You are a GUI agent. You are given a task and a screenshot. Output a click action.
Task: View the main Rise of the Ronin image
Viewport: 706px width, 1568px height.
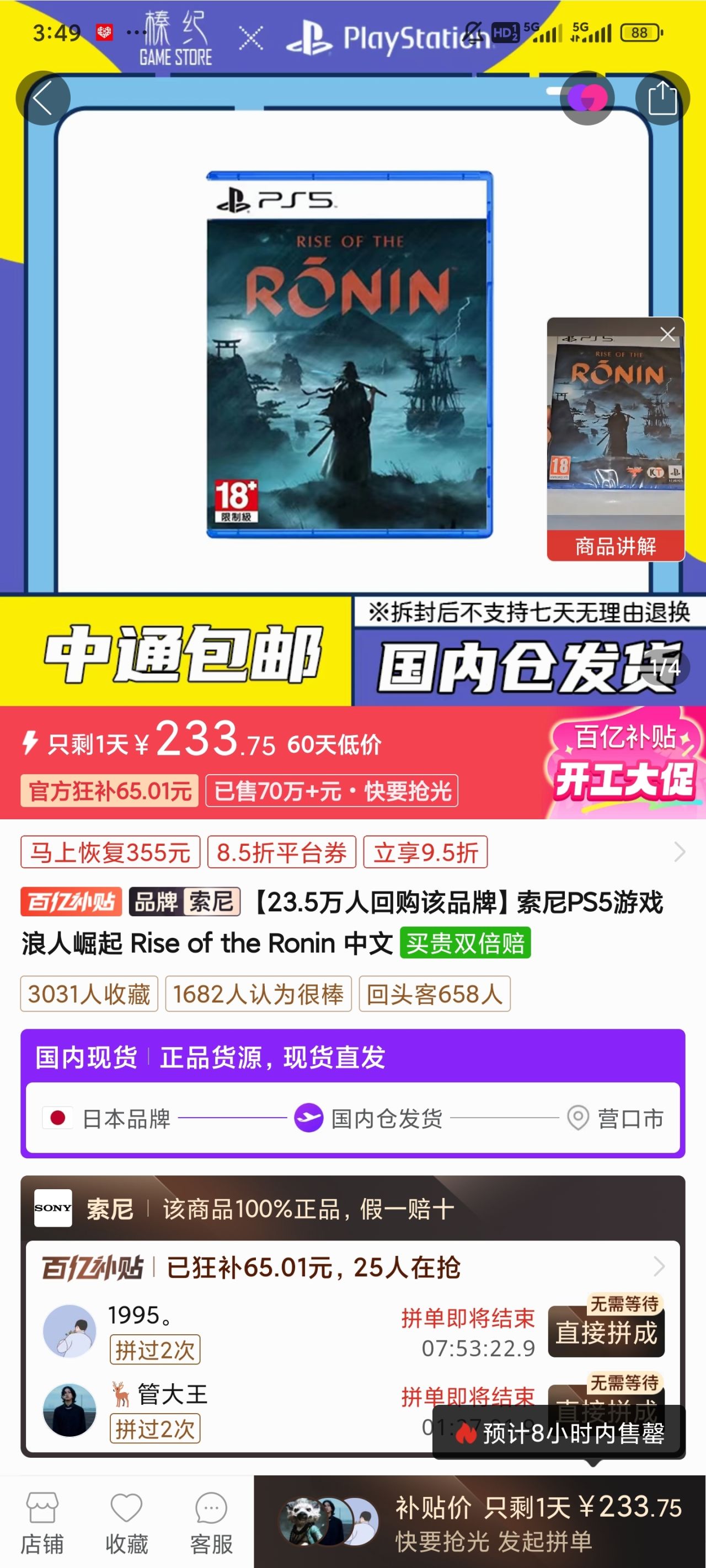[x=349, y=355]
